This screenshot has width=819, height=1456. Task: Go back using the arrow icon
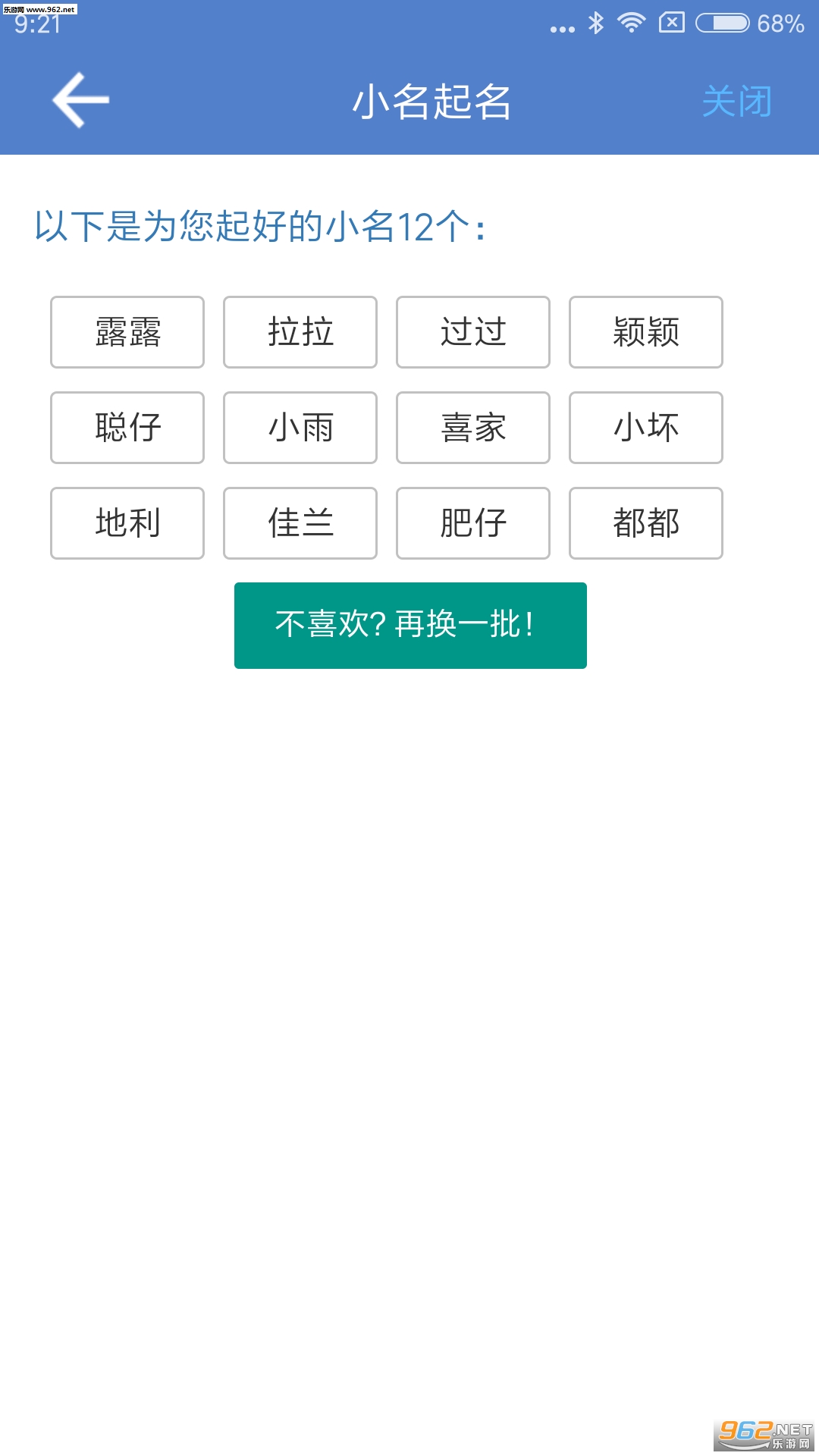coord(80,100)
